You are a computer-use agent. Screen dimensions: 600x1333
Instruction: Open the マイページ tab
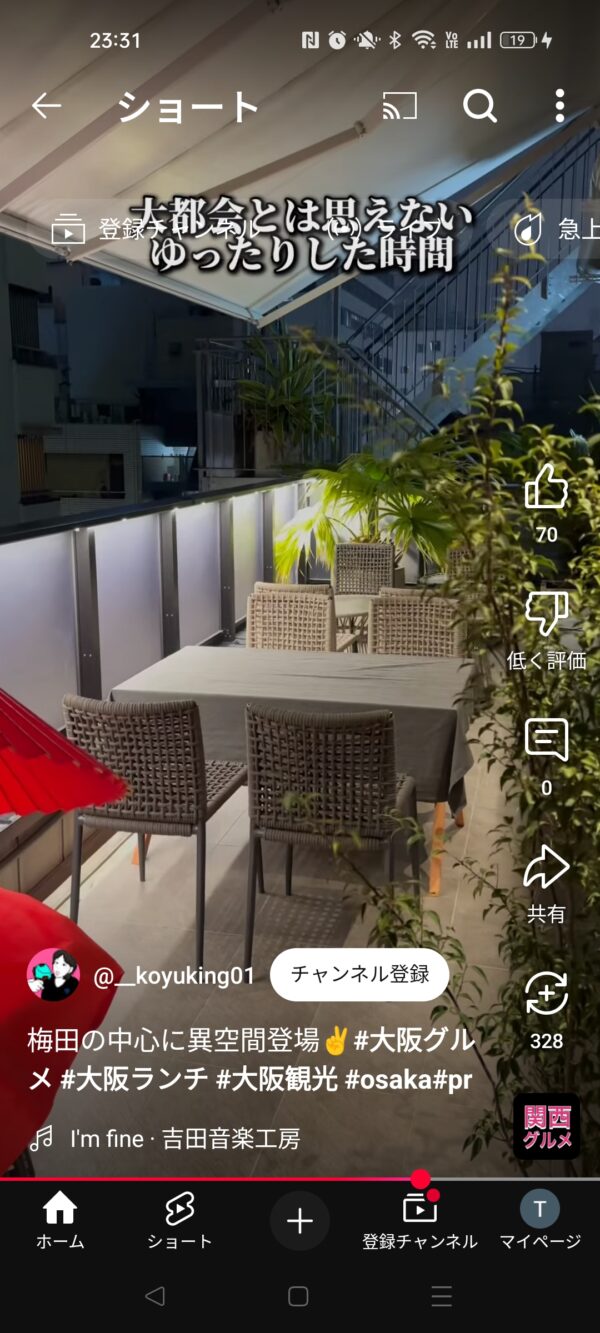point(540,1220)
